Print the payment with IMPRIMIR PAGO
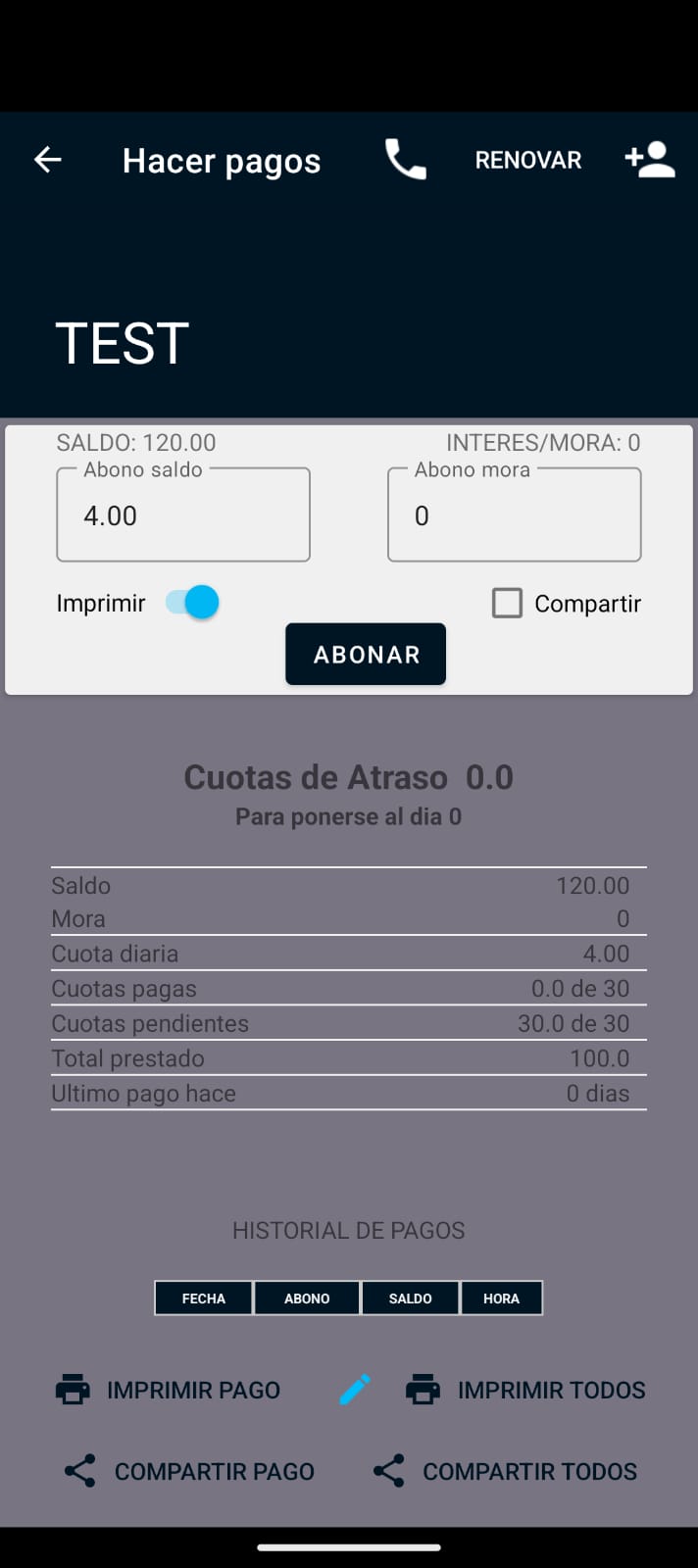698x1568 pixels. 169,1390
